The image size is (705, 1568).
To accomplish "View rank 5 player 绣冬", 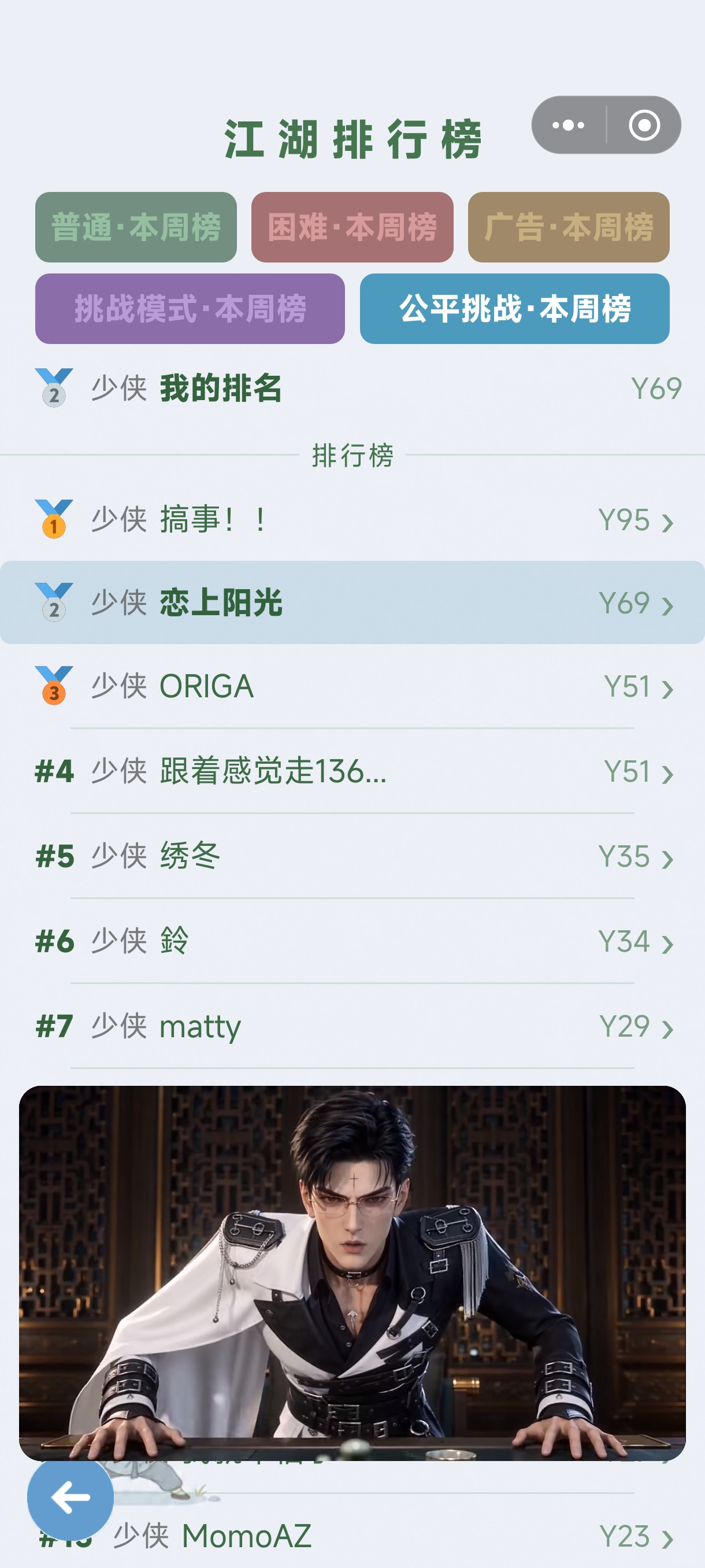I will pos(352,856).
